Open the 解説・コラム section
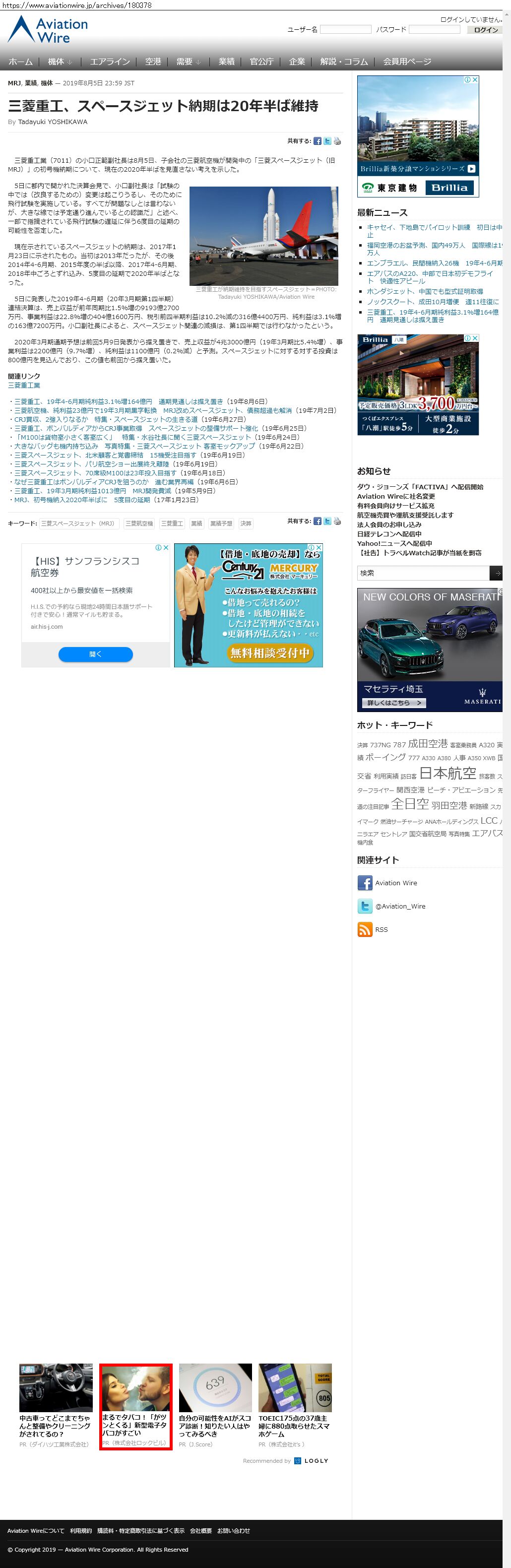The height and width of the screenshot is (1568, 511). [x=344, y=62]
